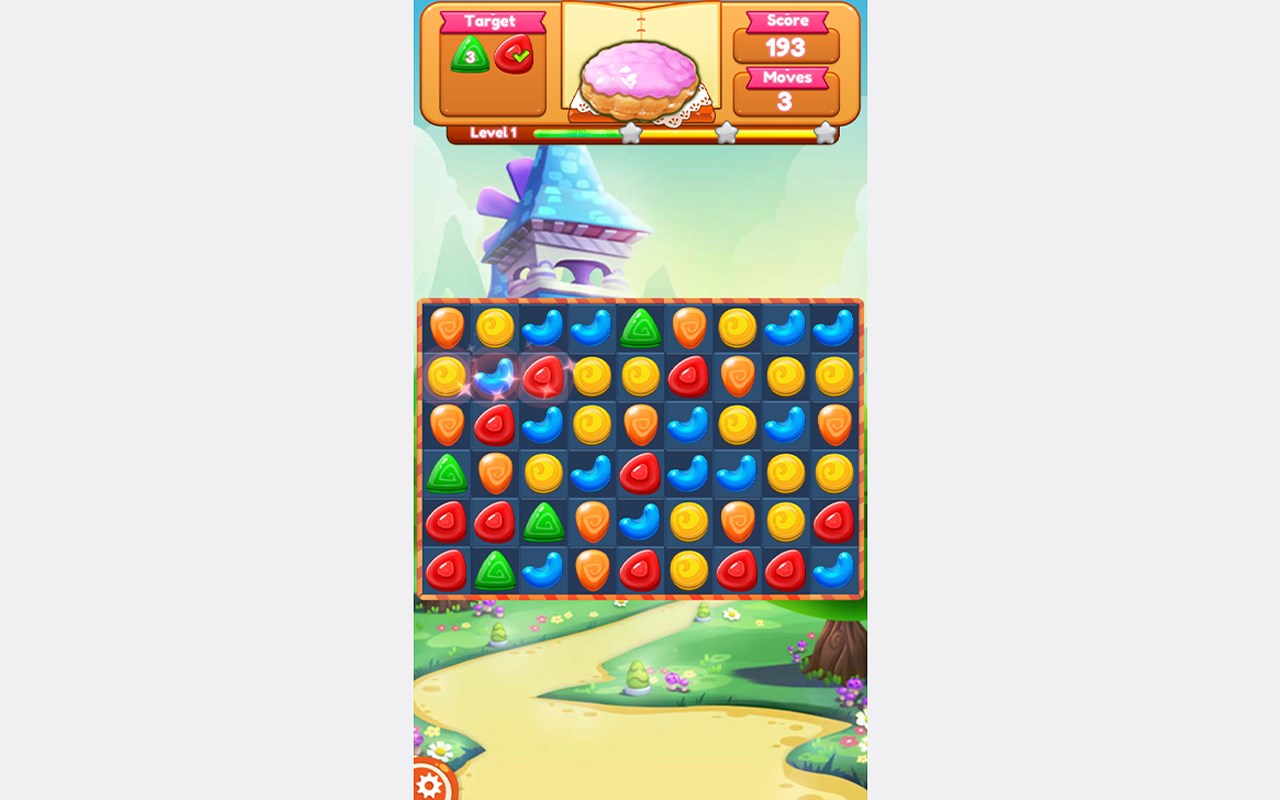Tap the sparkling blue hinted candy

495,377
